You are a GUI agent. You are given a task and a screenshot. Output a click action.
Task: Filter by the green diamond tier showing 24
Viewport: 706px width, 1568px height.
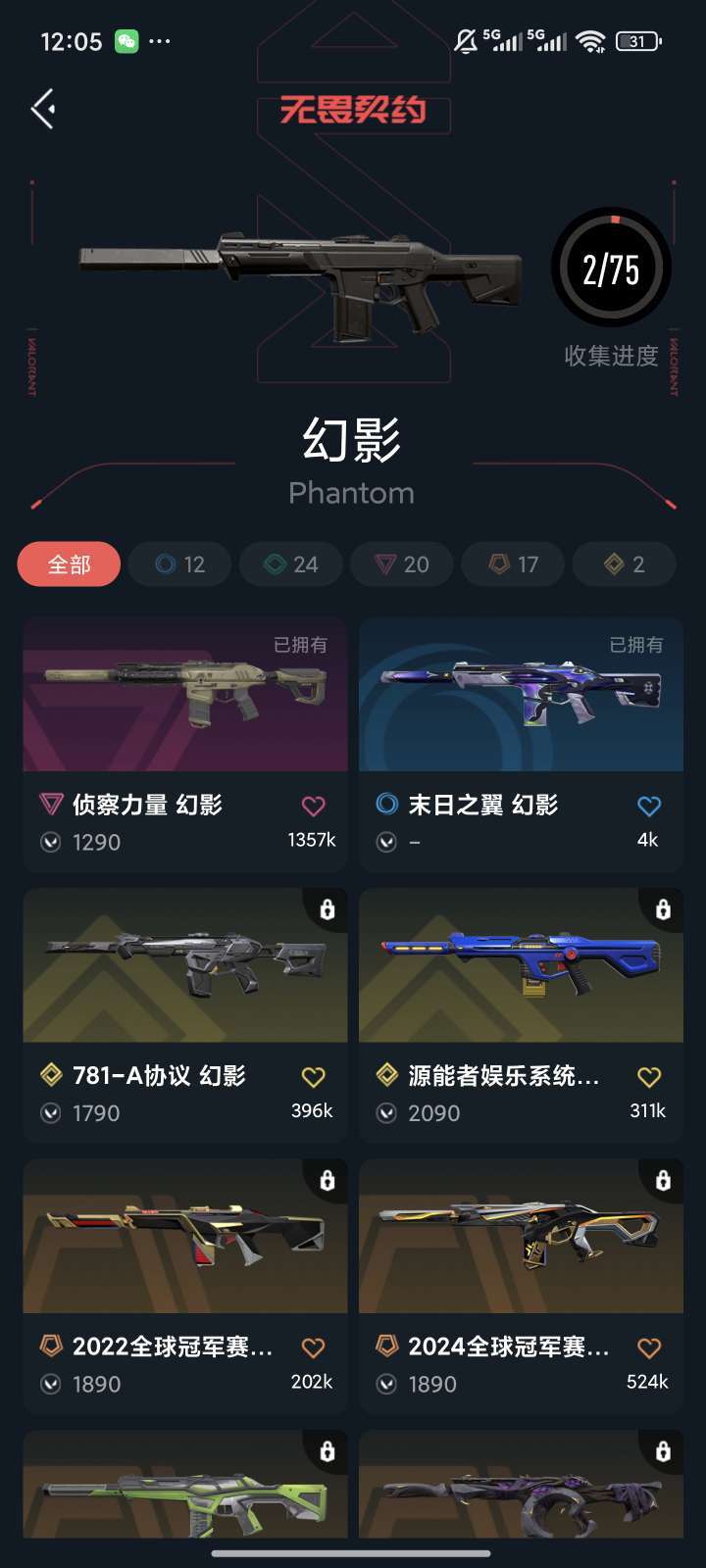(x=291, y=564)
